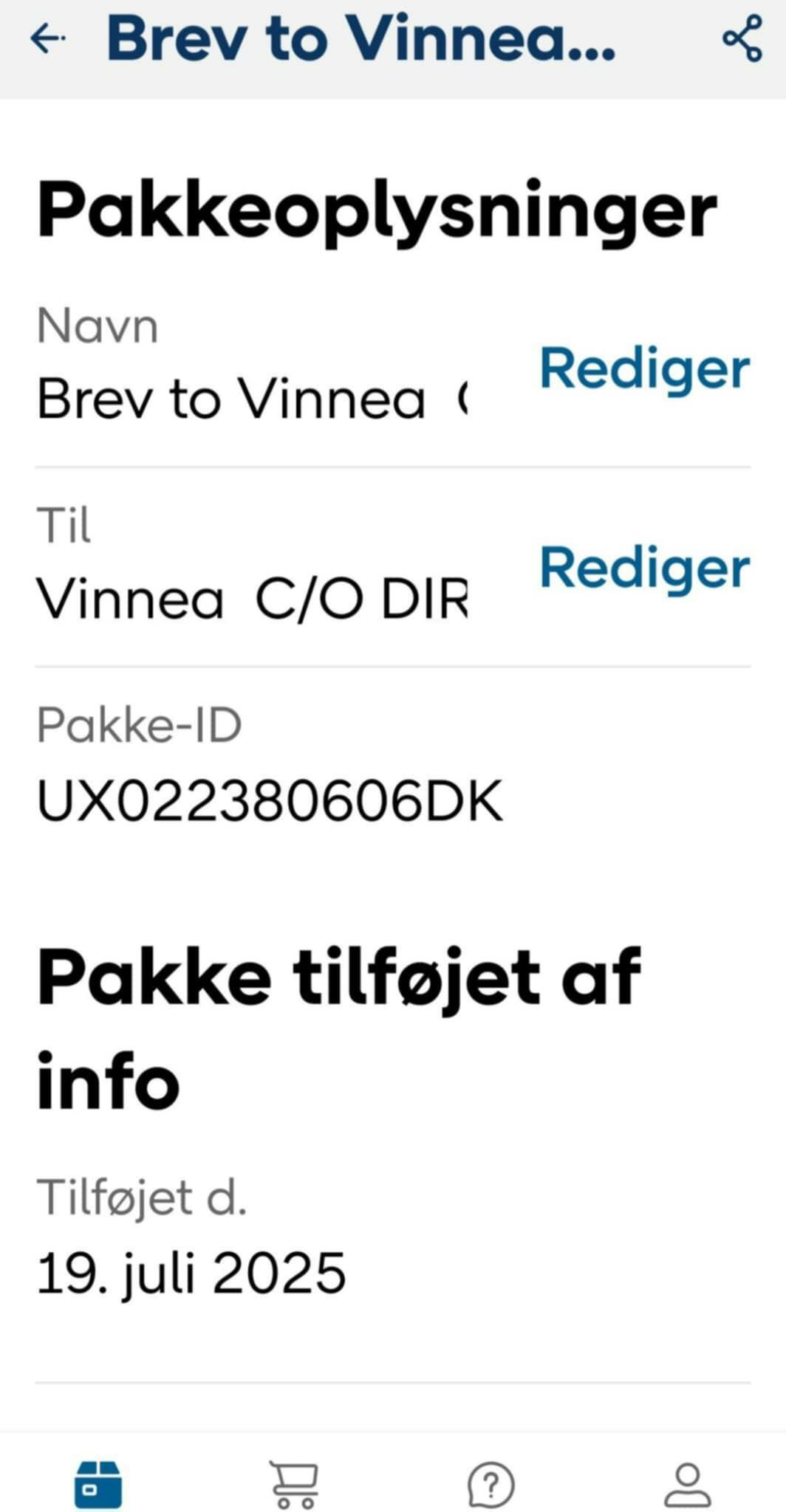Switch to the shopping cart tab
The width and height of the screenshot is (786, 1512).
point(294,1484)
